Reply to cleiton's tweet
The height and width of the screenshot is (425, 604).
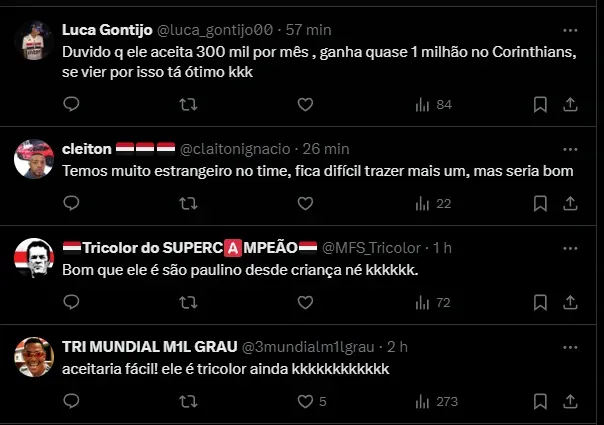tap(71, 203)
